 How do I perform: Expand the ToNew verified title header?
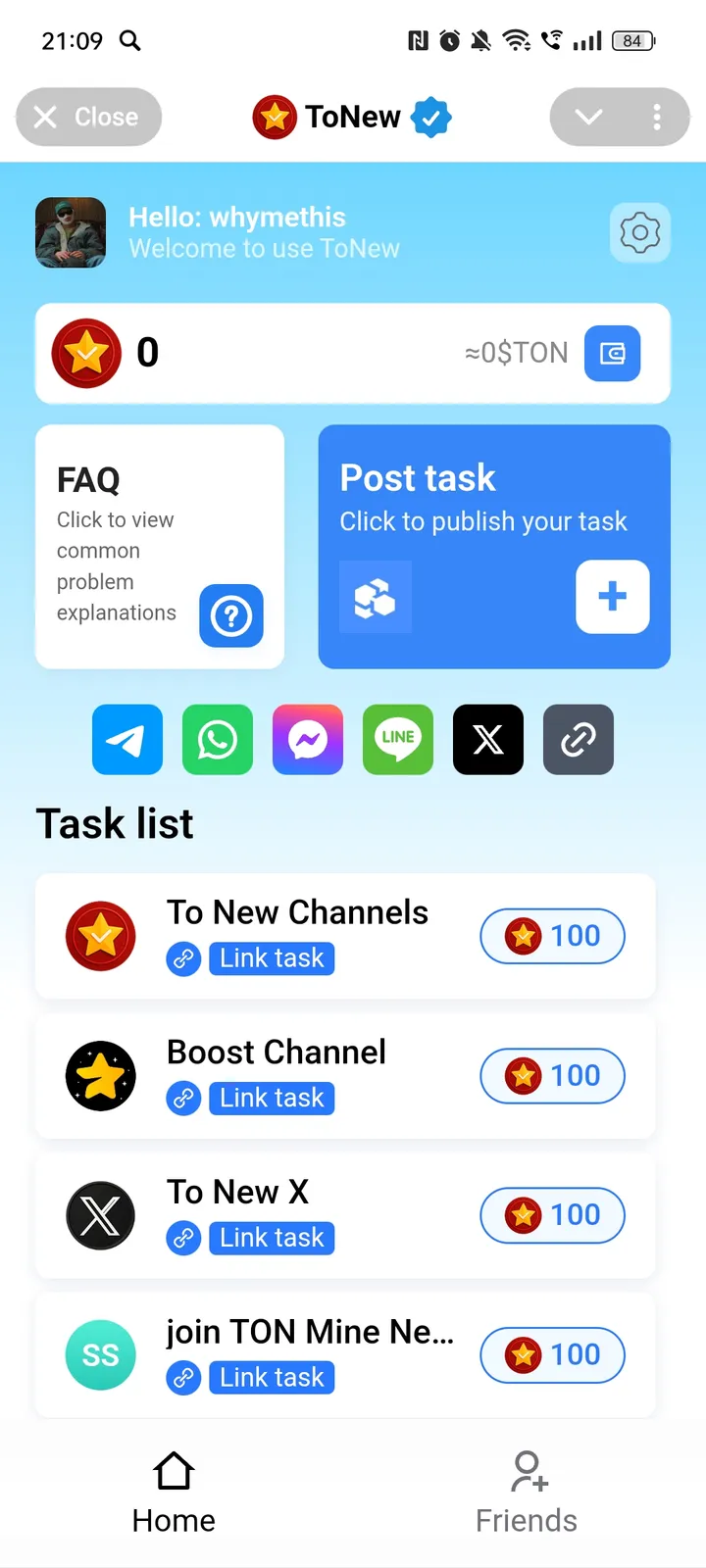[351, 117]
